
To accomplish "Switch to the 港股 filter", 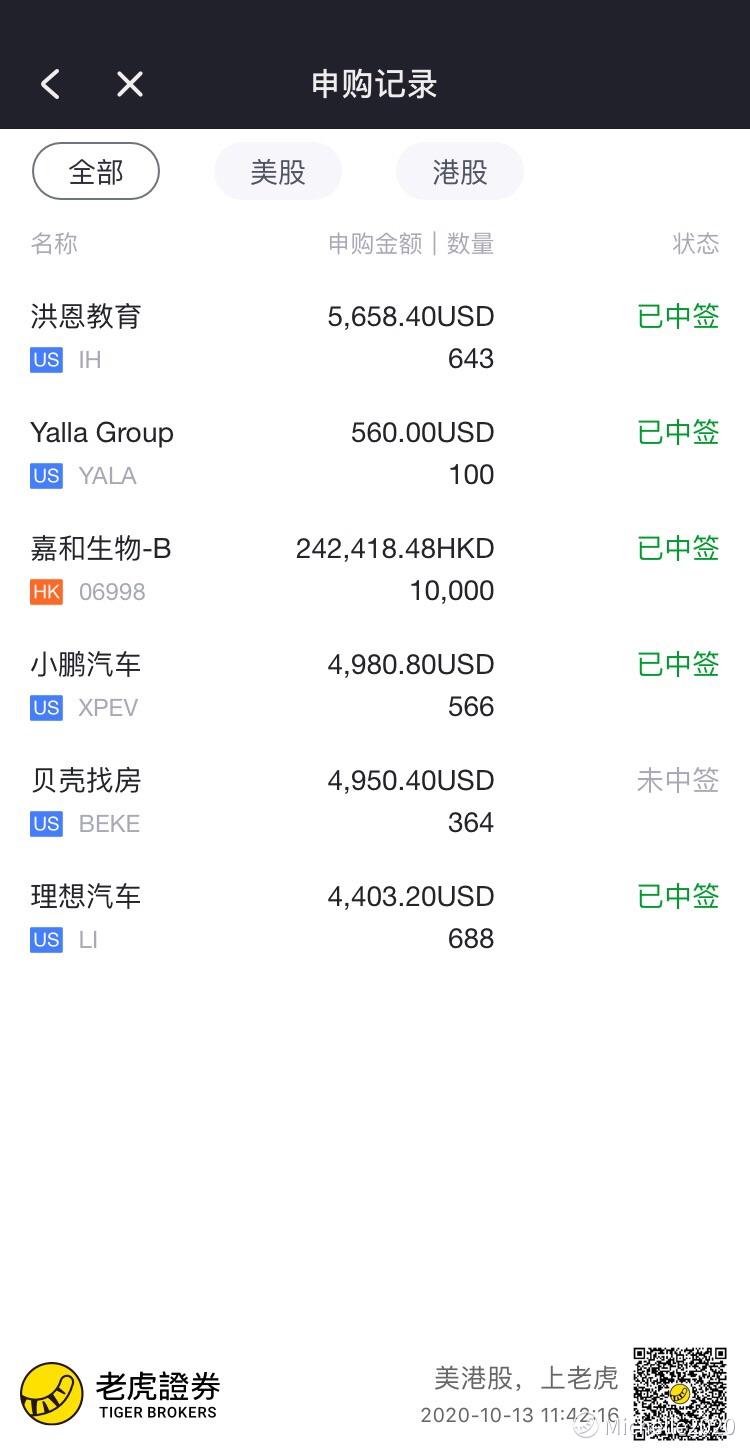I will [x=460, y=172].
